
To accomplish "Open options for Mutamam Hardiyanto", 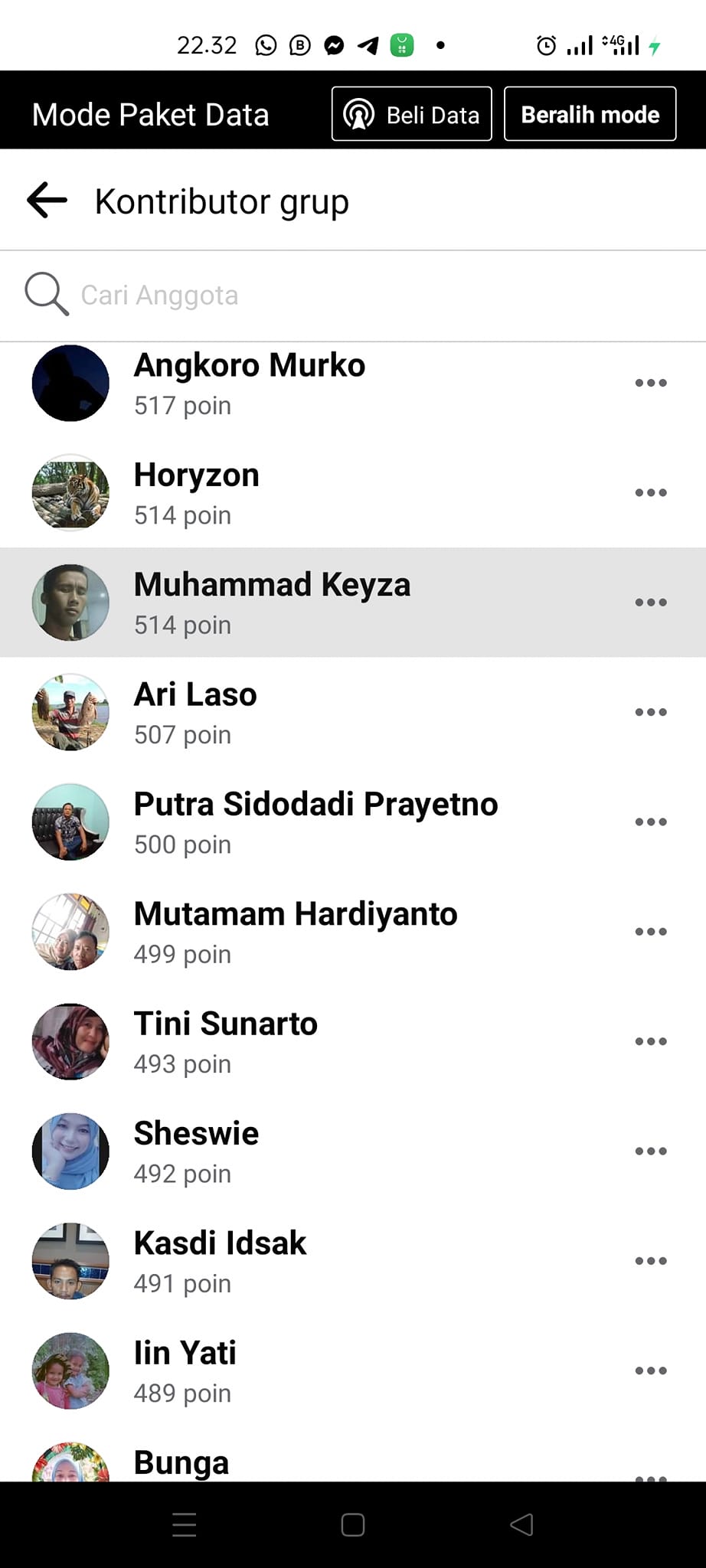I will [650, 932].
